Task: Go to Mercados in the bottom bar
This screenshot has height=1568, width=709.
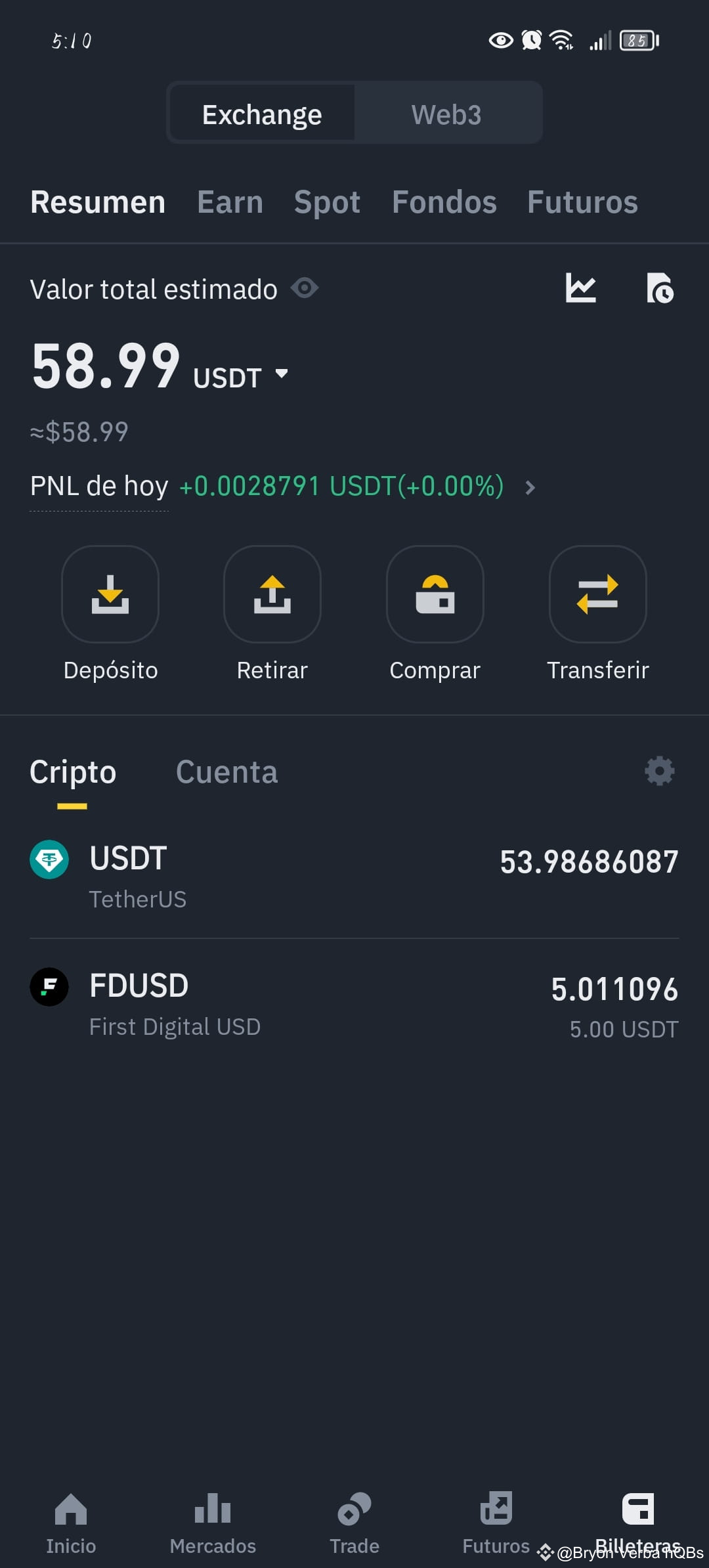Action: coord(213,1523)
